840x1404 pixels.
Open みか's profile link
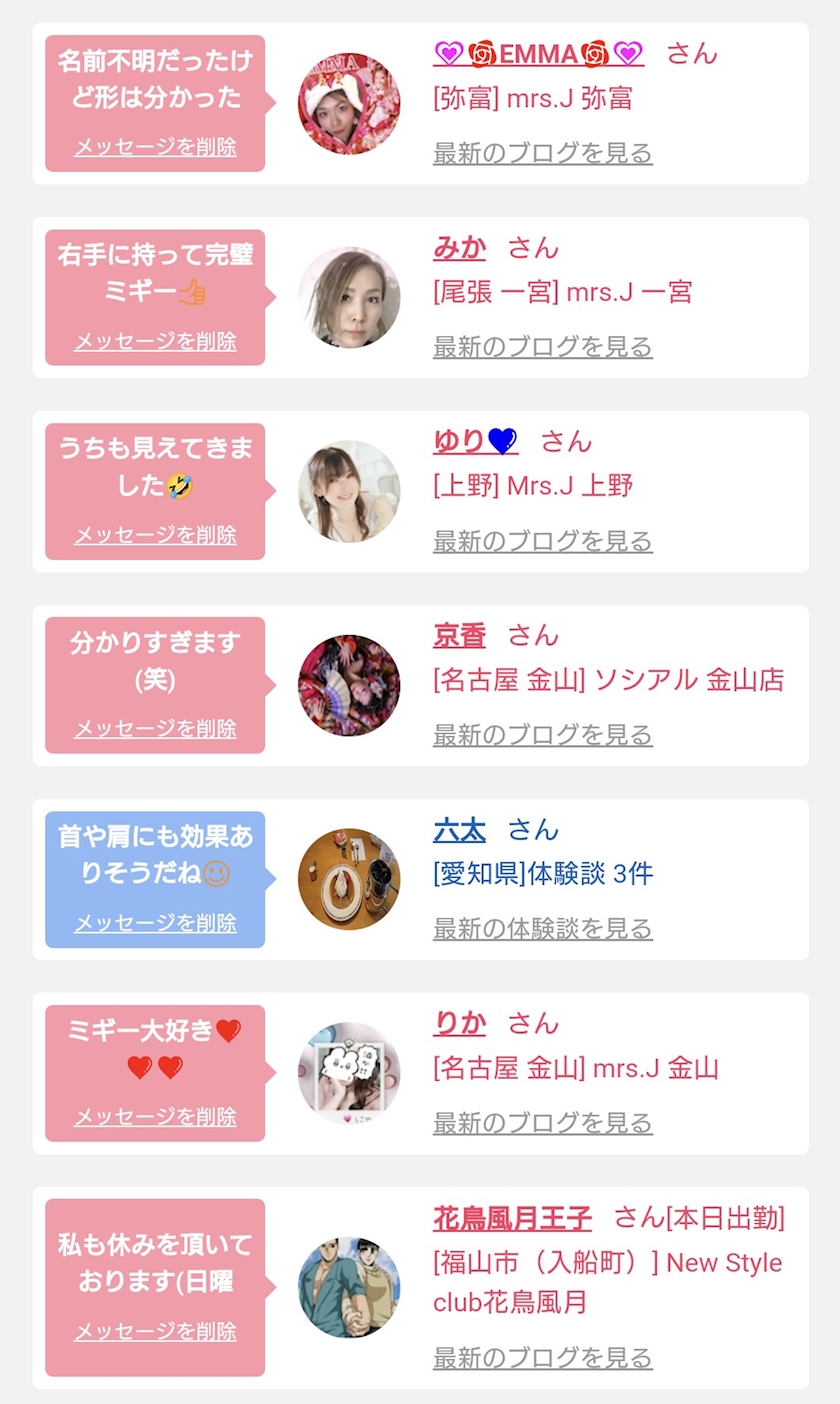coord(459,247)
